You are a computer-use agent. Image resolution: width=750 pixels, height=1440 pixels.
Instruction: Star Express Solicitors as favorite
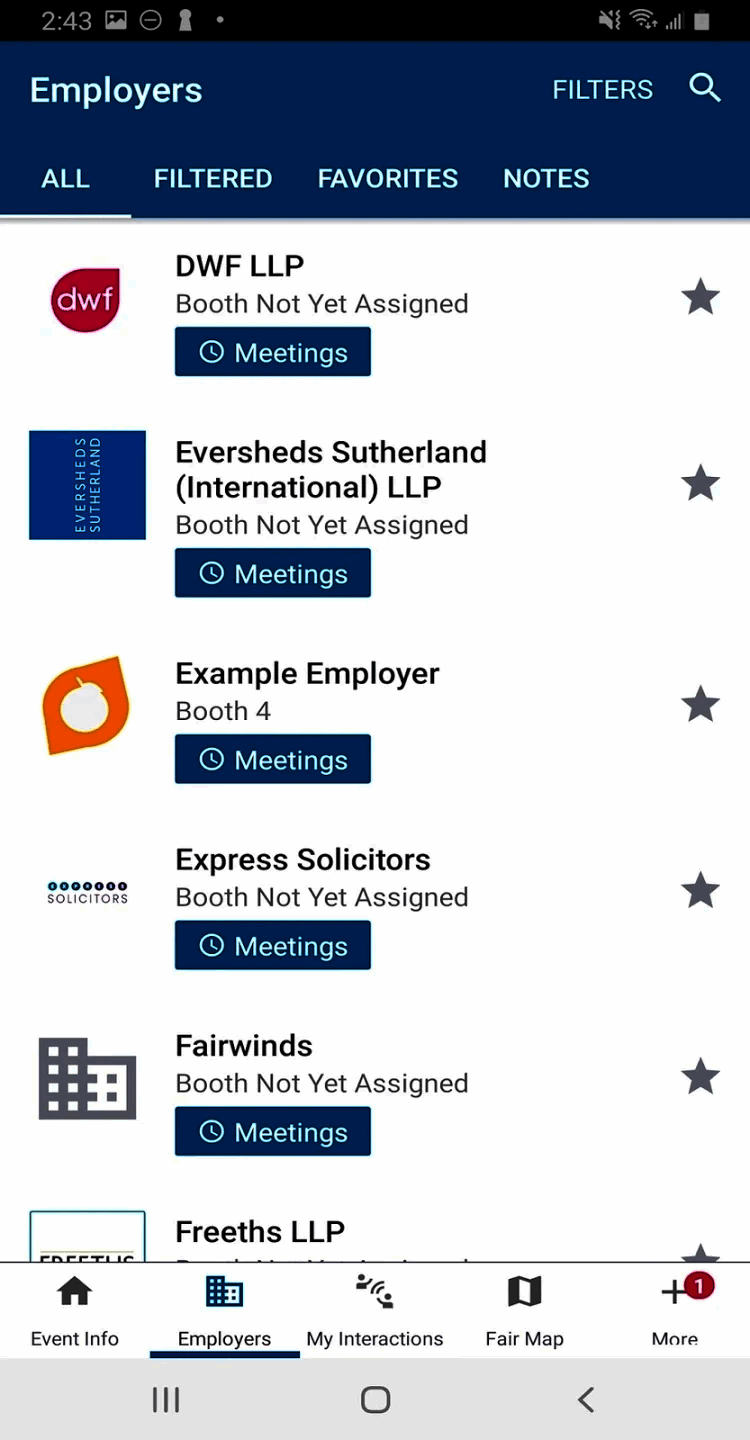(700, 891)
